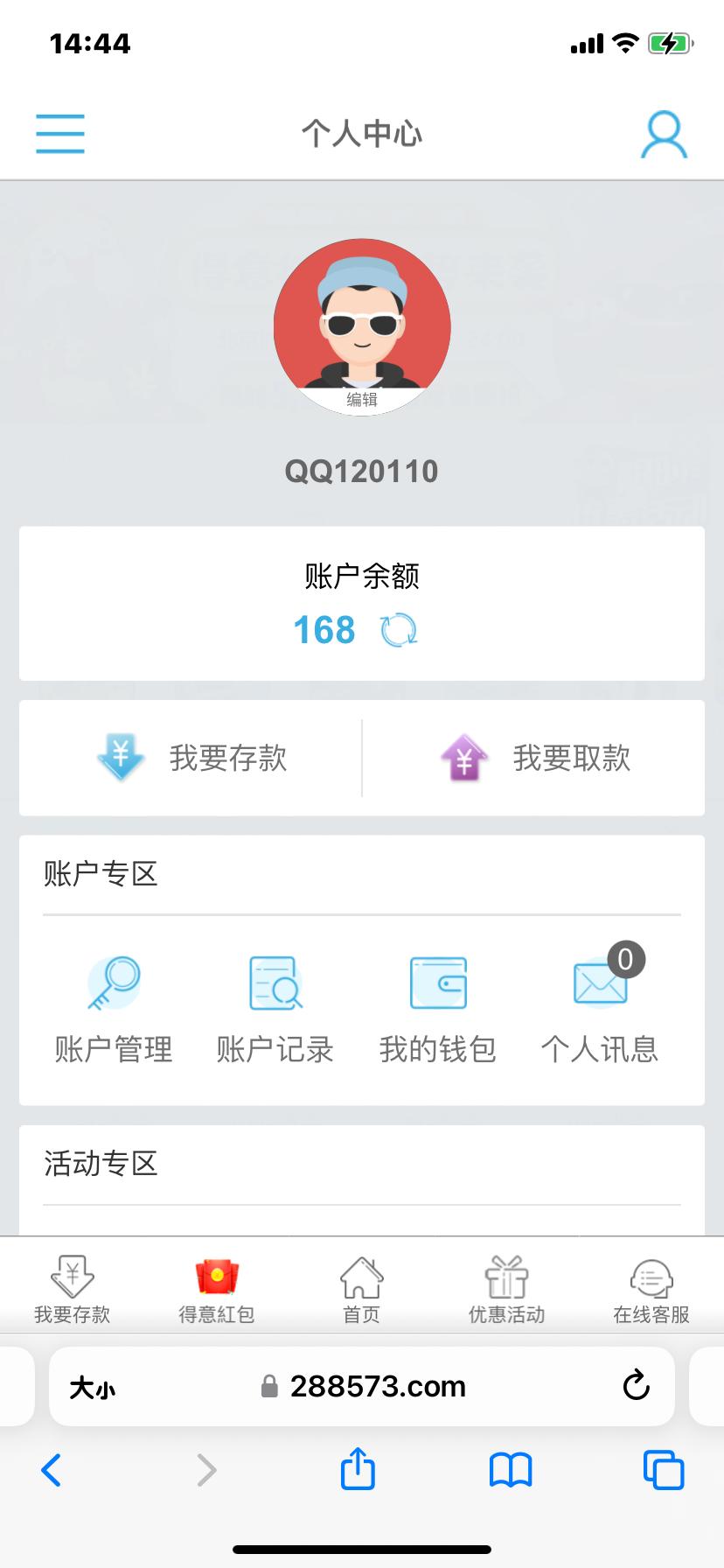The image size is (724, 1568).
Task: Open 得意红包 in bottom bar
Action: tap(217, 1290)
